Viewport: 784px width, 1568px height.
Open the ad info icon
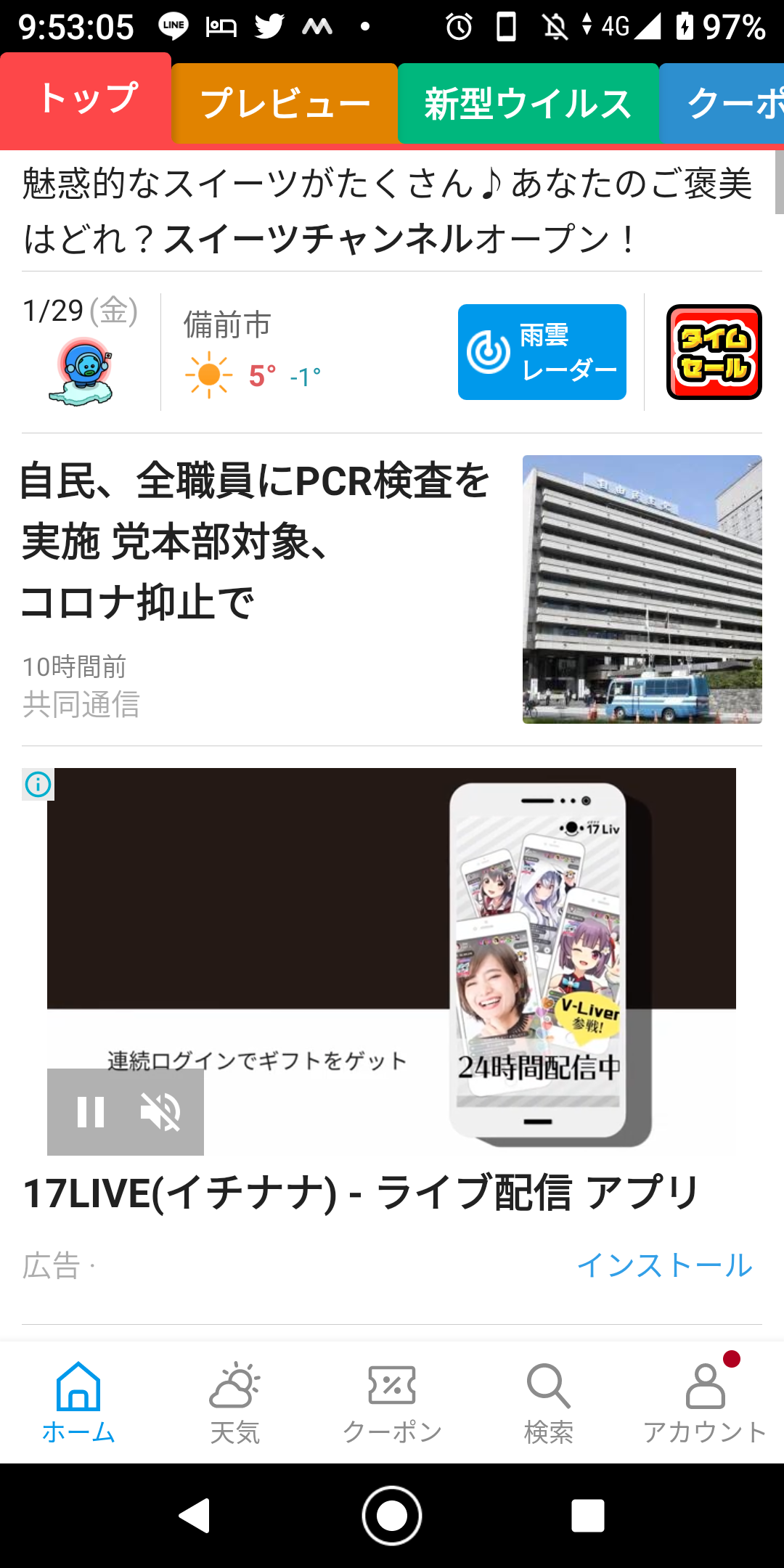click(38, 784)
